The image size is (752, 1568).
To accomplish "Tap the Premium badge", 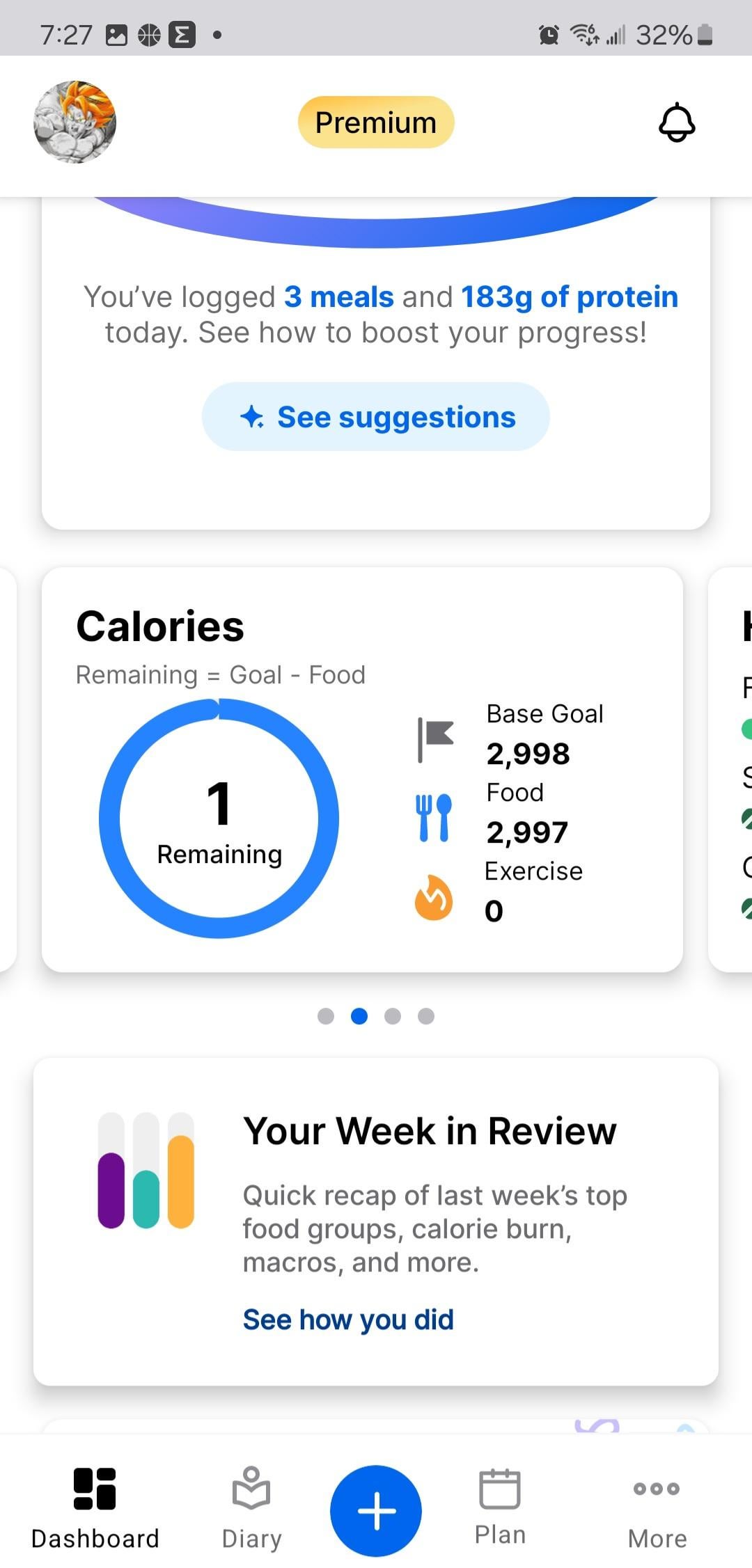I will (376, 122).
